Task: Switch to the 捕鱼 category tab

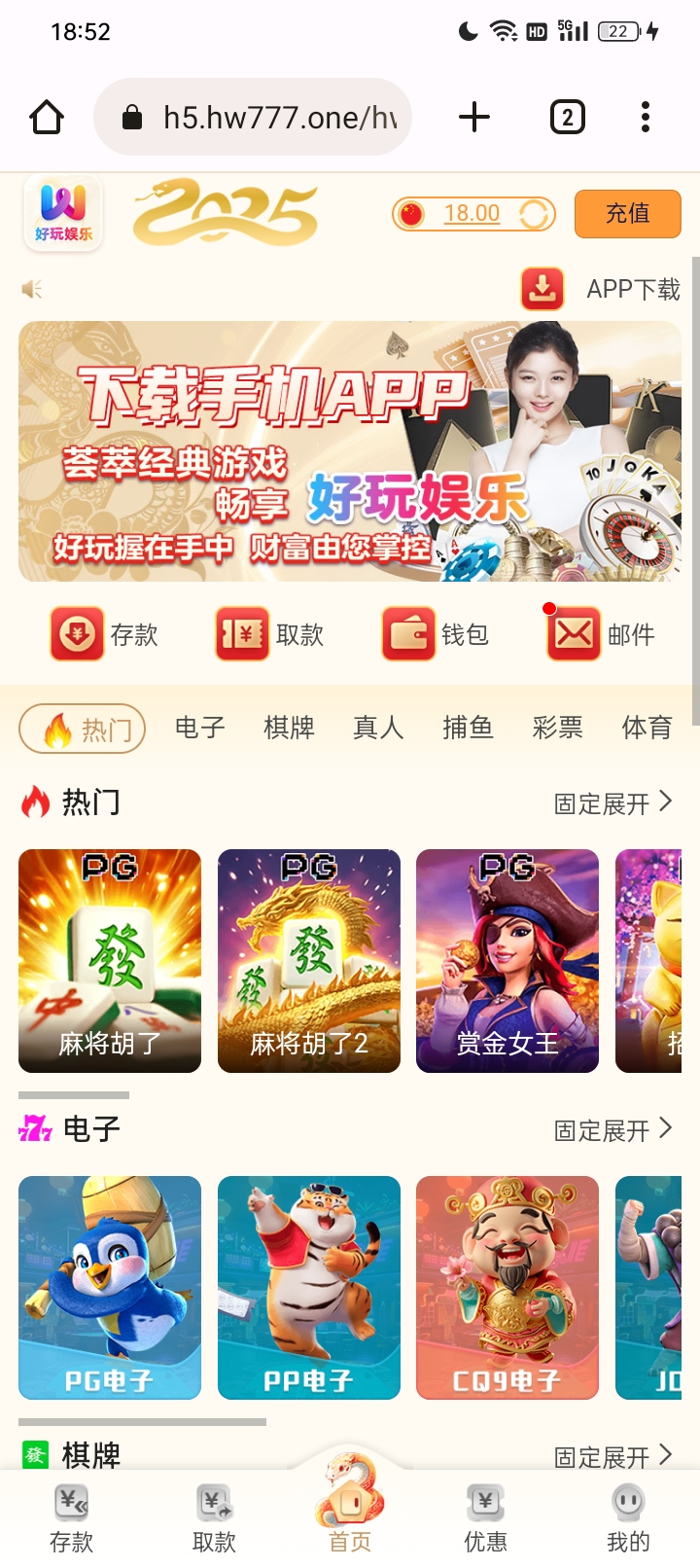Action: click(x=468, y=728)
